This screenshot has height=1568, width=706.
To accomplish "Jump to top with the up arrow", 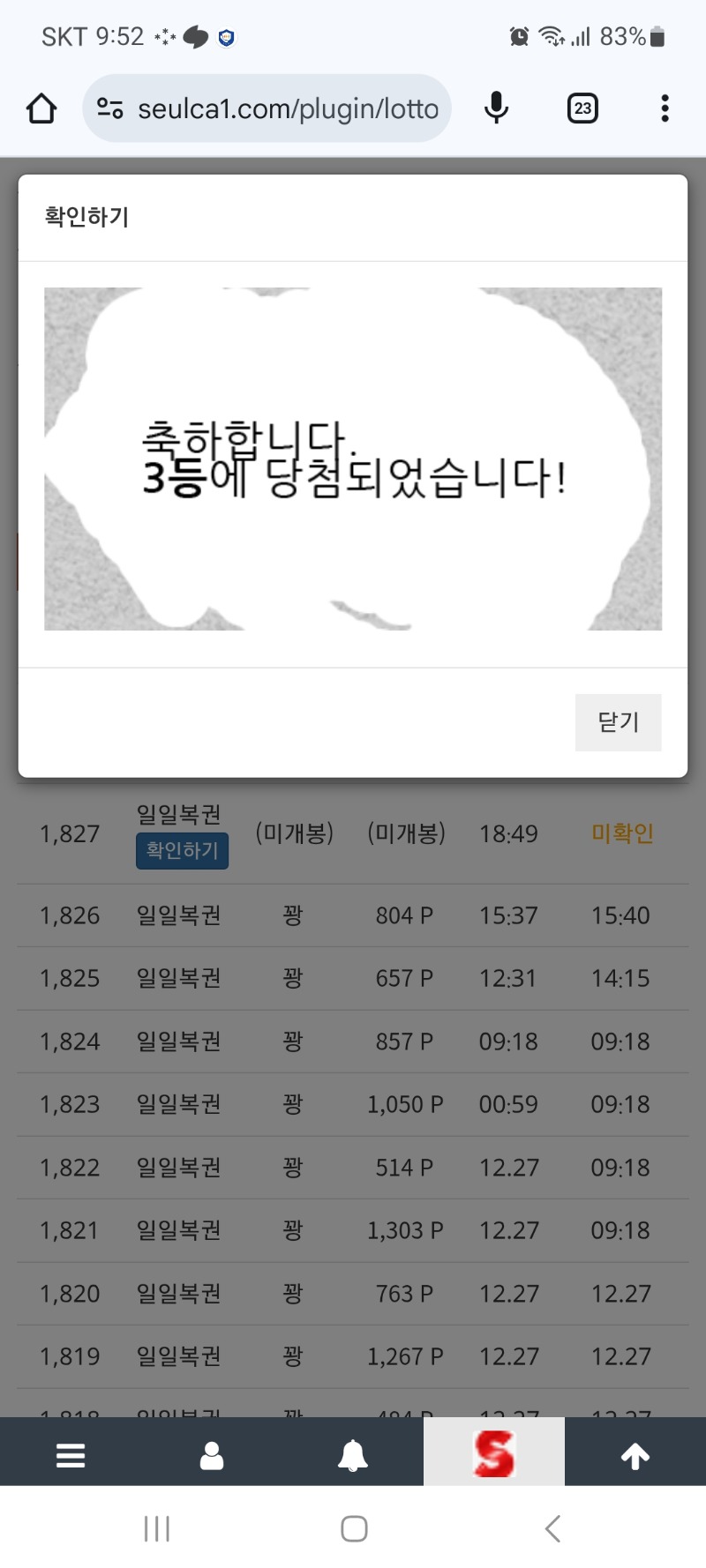I will (635, 1455).
